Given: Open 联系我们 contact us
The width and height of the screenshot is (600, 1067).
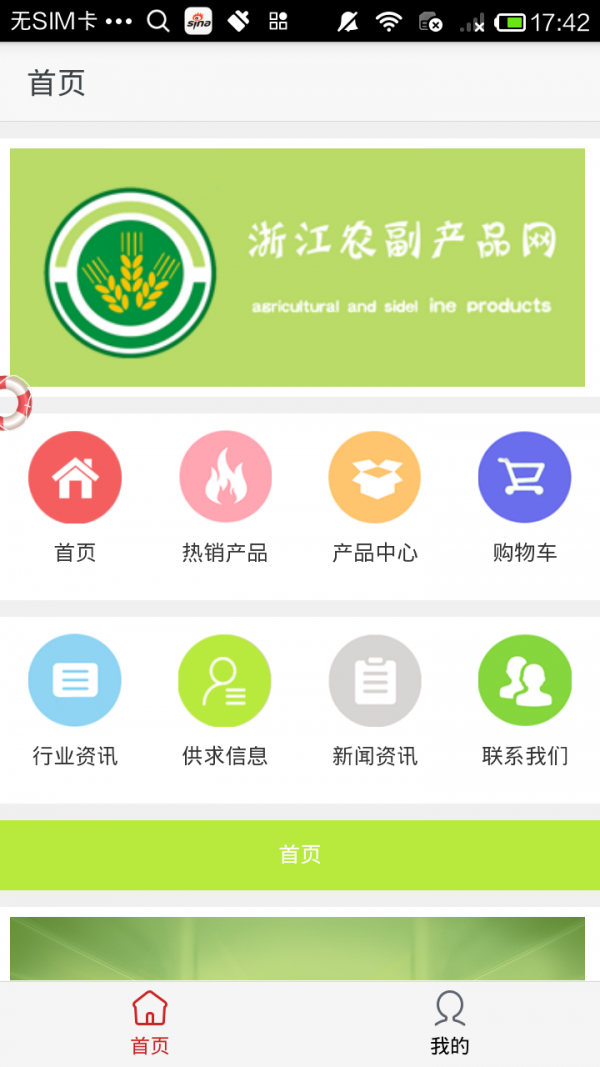Looking at the screenshot, I should coord(524,680).
